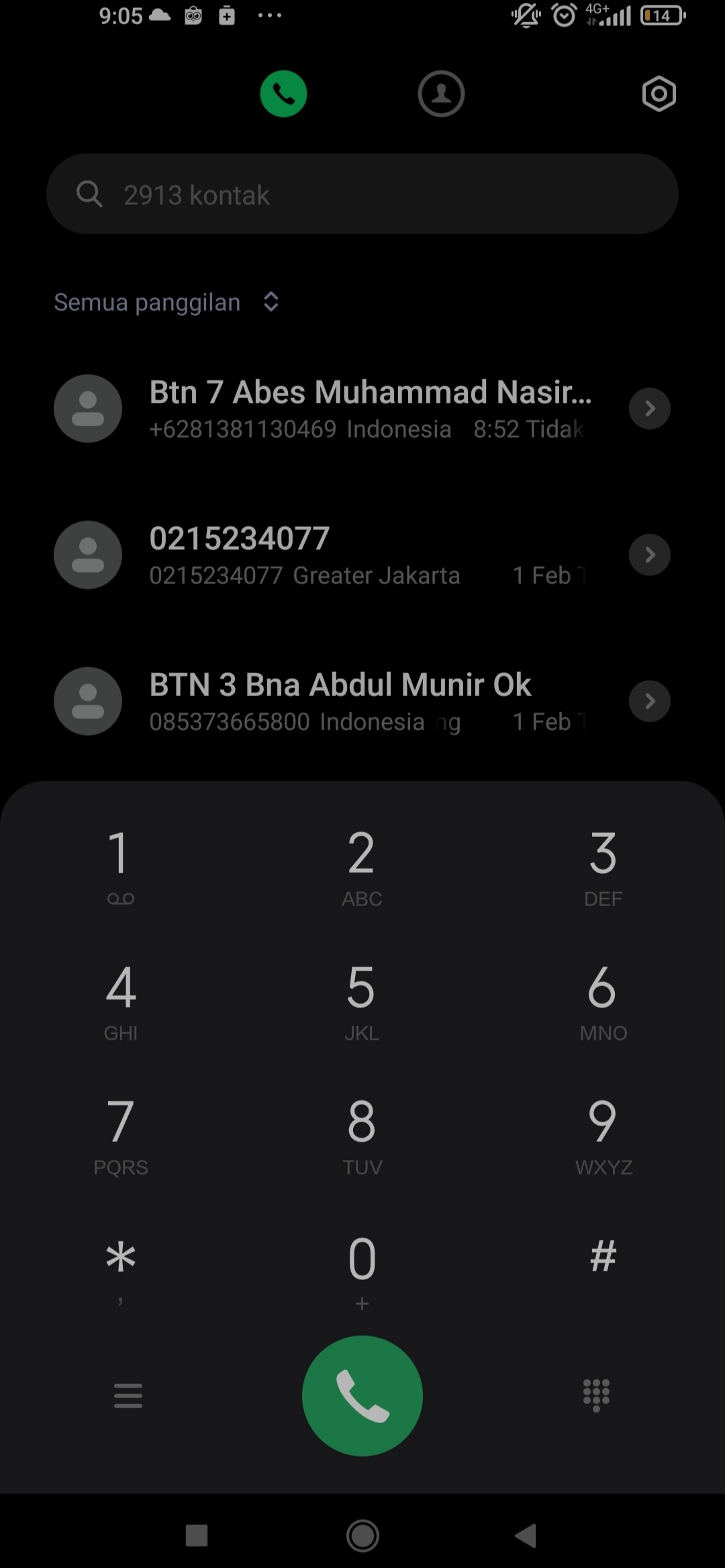This screenshot has height=1568, width=725.
Task: Expand details for Btn 7 Abes Muhammad Nasir call
Action: (650, 408)
